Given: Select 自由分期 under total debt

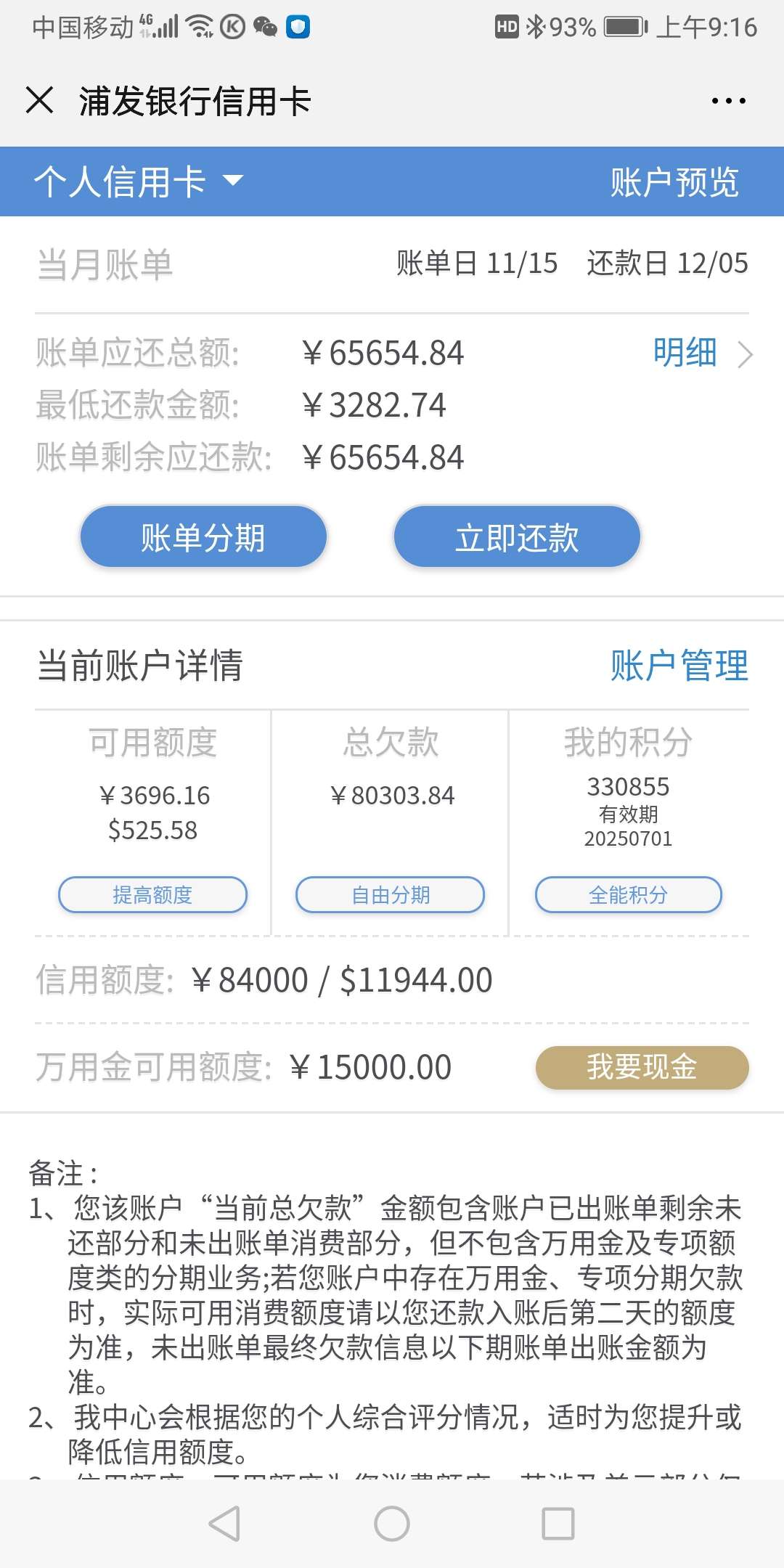Looking at the screenshot, I should pyautogui.click(x=391, y=894).
